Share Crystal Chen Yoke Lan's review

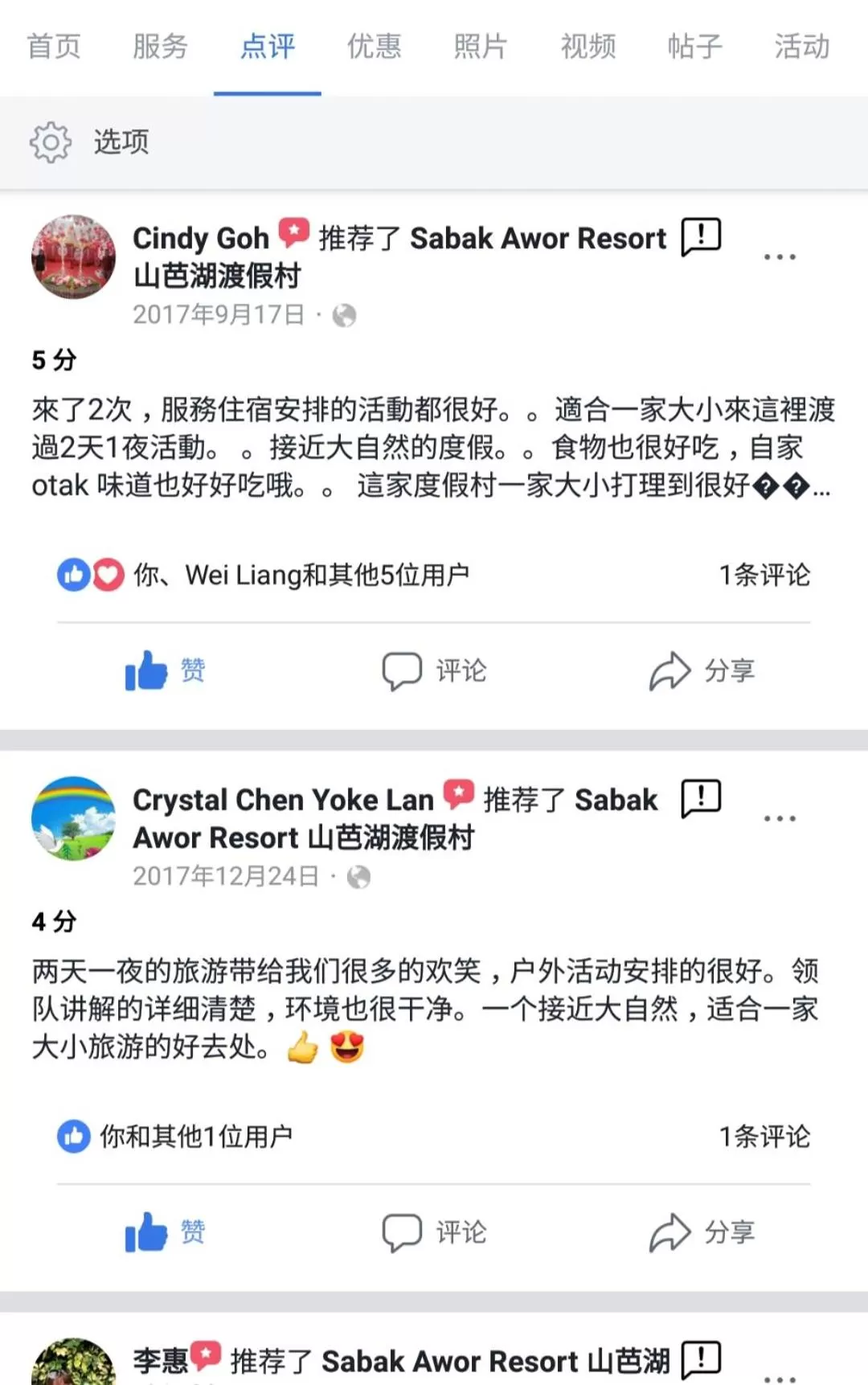702,1231
